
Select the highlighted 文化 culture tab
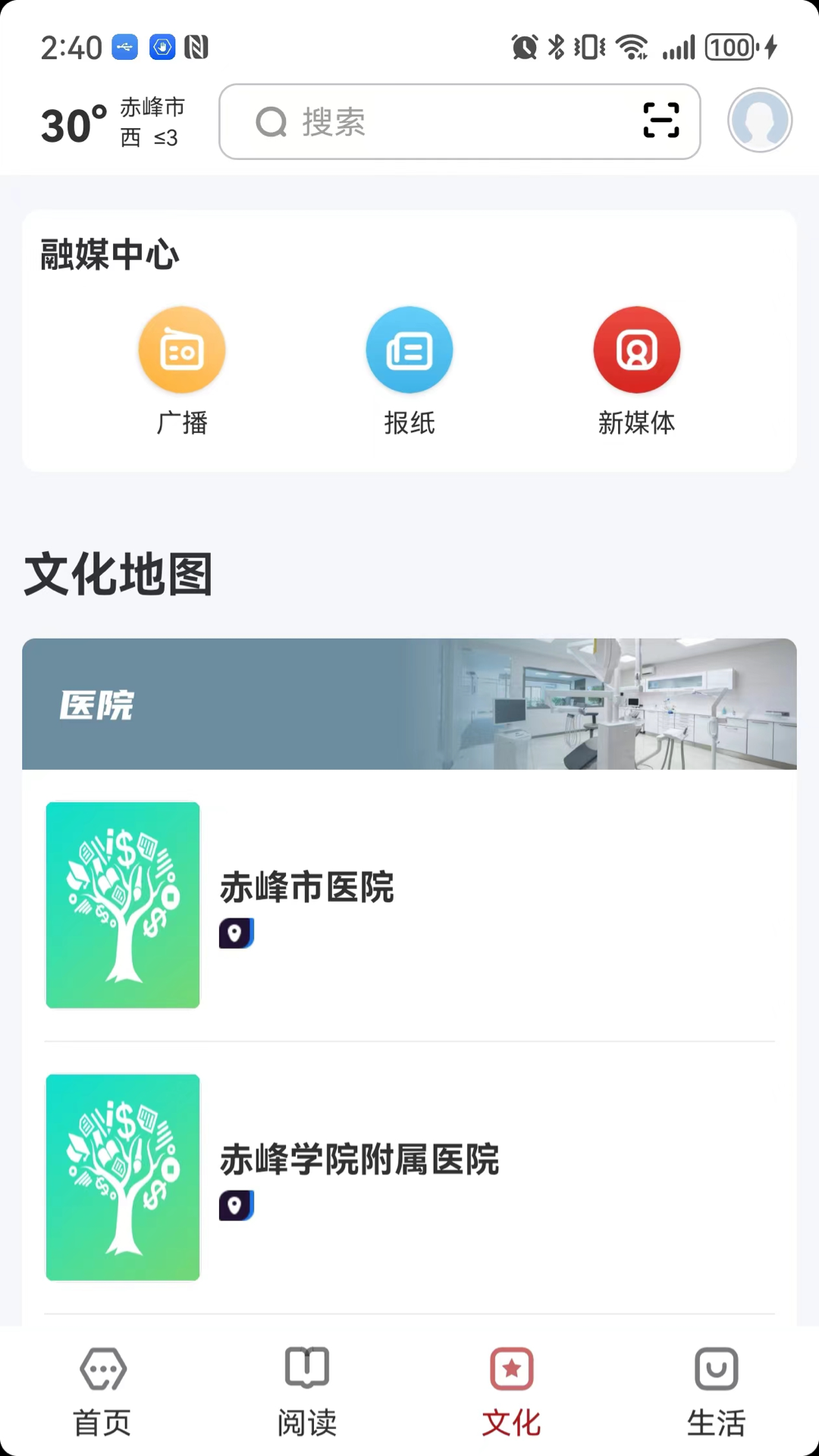(511, 1392)
